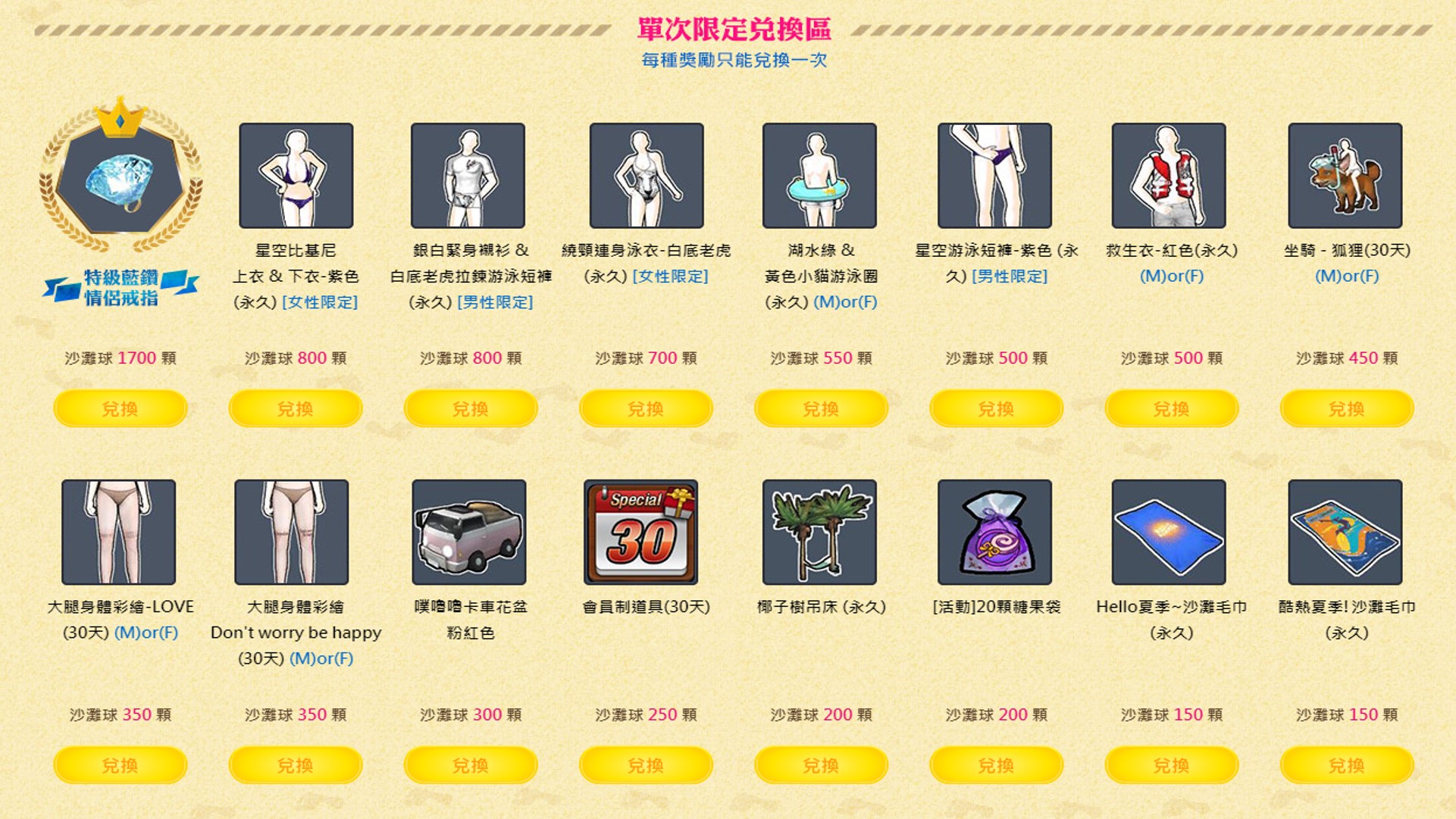This screenshot has width=1456, height=819.
Task: Redeem Don't worry be happy body paint
Action: pos(295,765)
